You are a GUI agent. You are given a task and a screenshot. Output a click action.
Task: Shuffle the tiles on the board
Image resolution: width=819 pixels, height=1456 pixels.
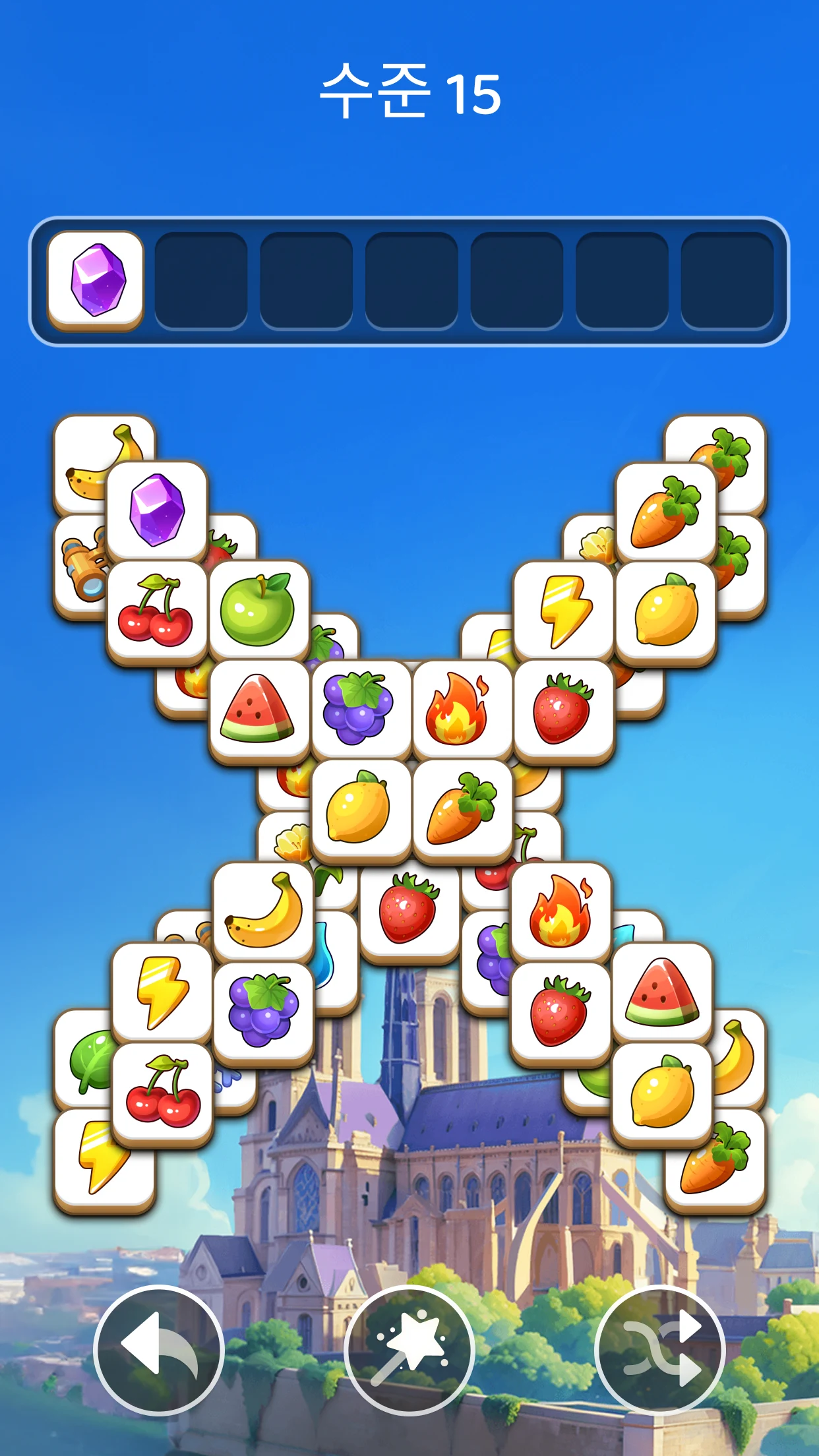pyautogui.click(x=659, y=1349)
